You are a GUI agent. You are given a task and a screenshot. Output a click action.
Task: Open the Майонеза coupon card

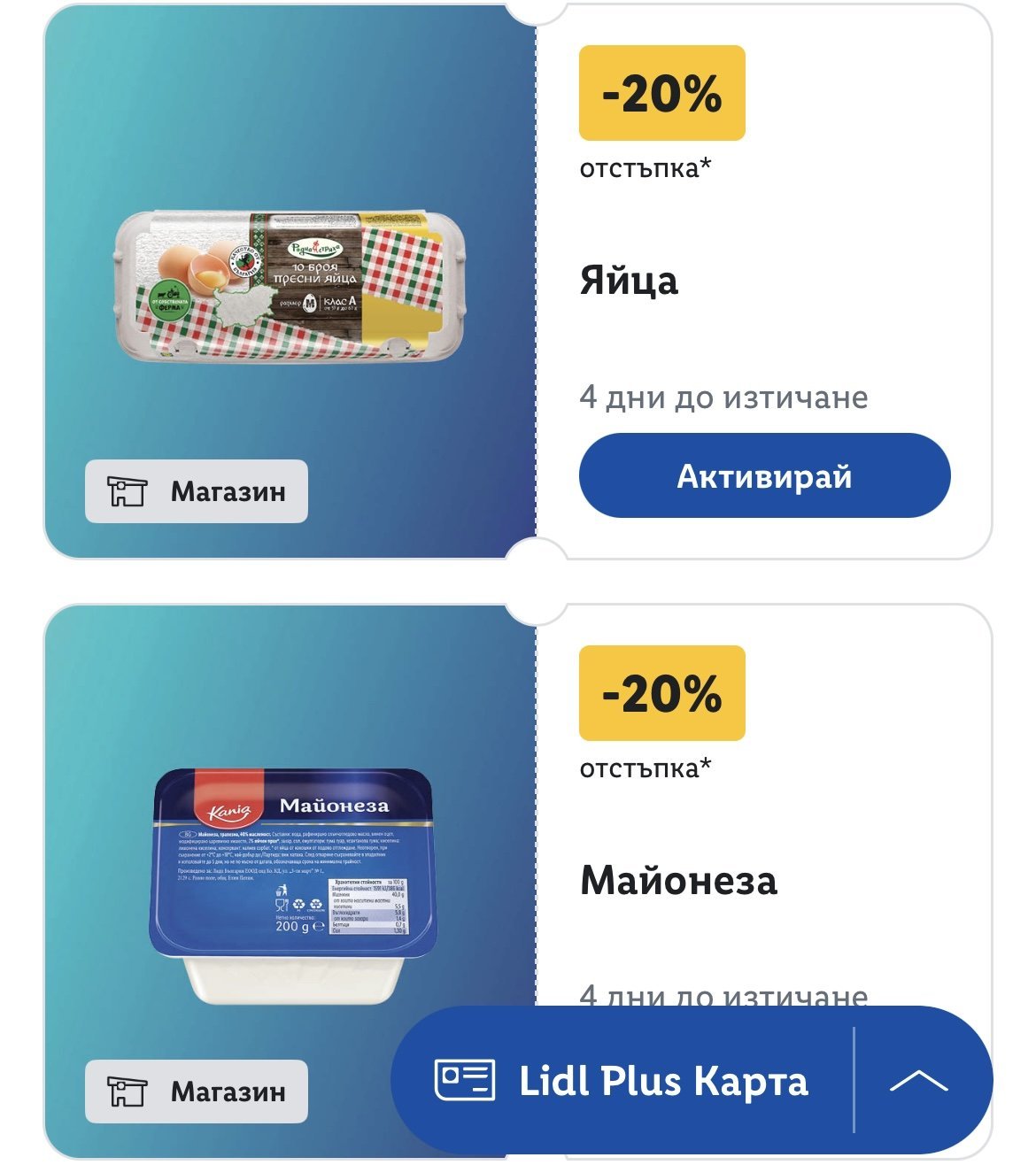point(678,881)
